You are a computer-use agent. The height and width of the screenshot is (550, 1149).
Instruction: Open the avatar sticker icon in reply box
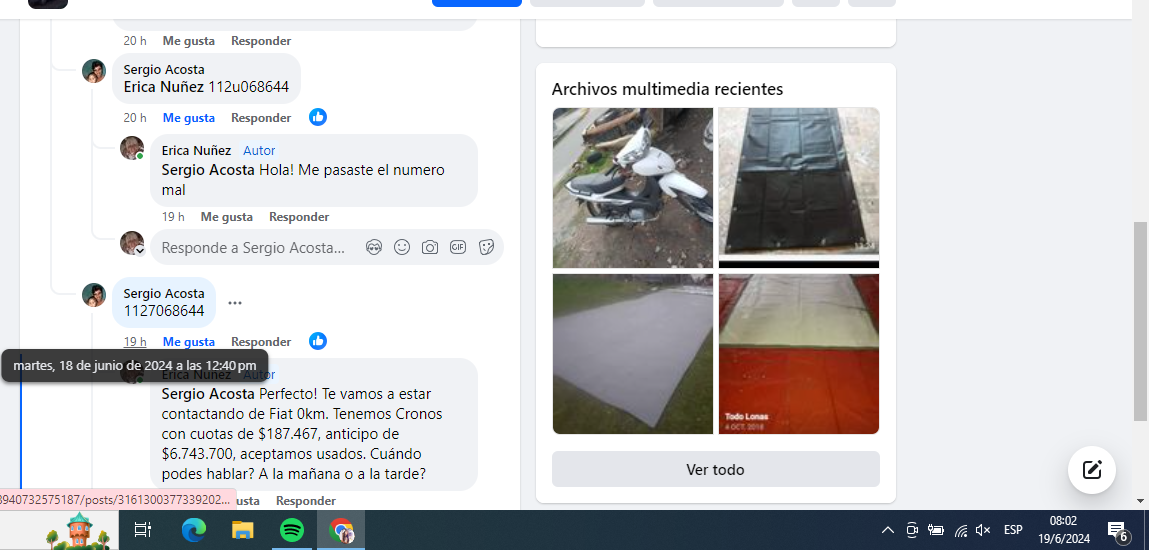coord(374,247)
